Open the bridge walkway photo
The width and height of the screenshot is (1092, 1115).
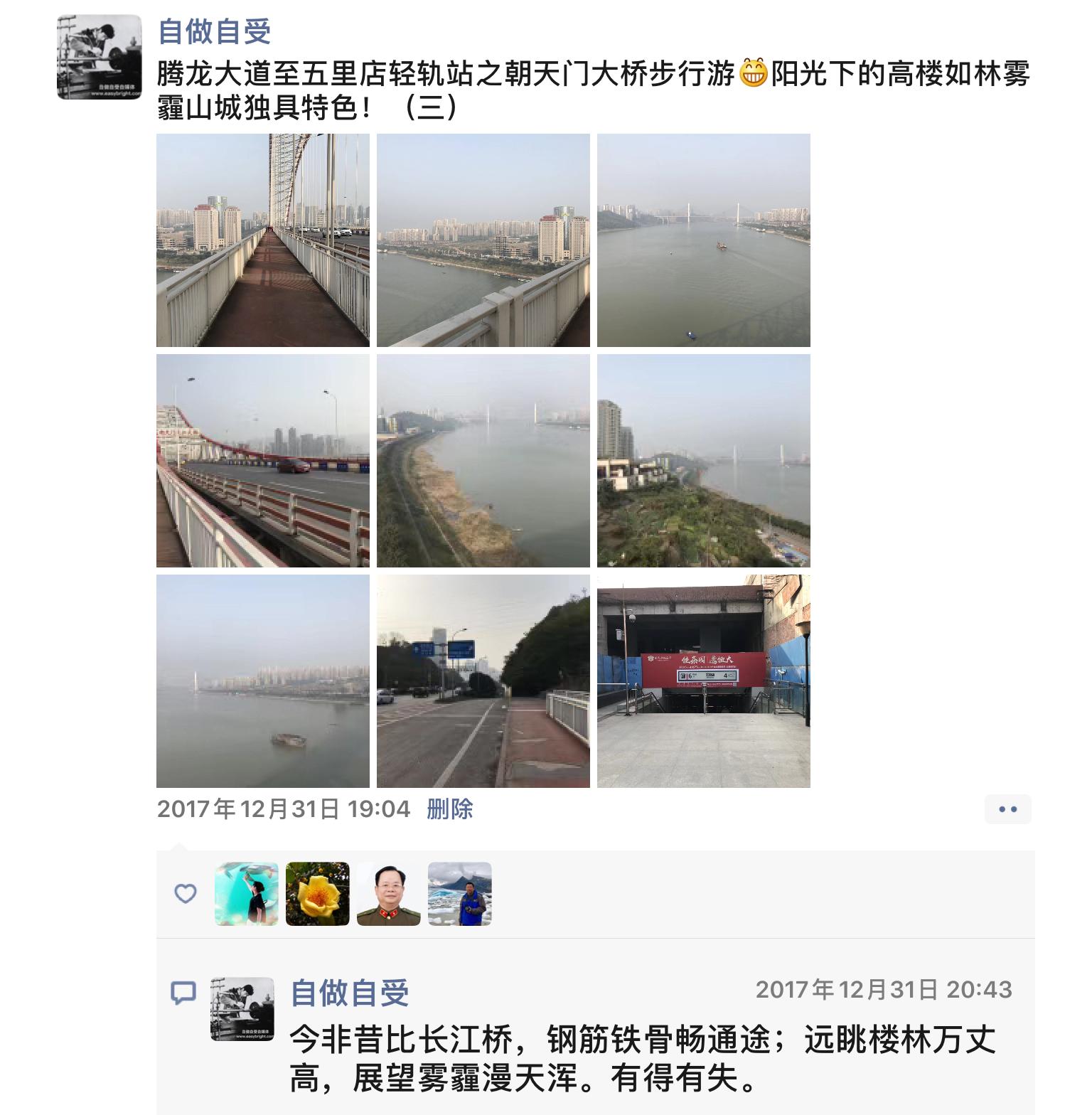(263, 240)
